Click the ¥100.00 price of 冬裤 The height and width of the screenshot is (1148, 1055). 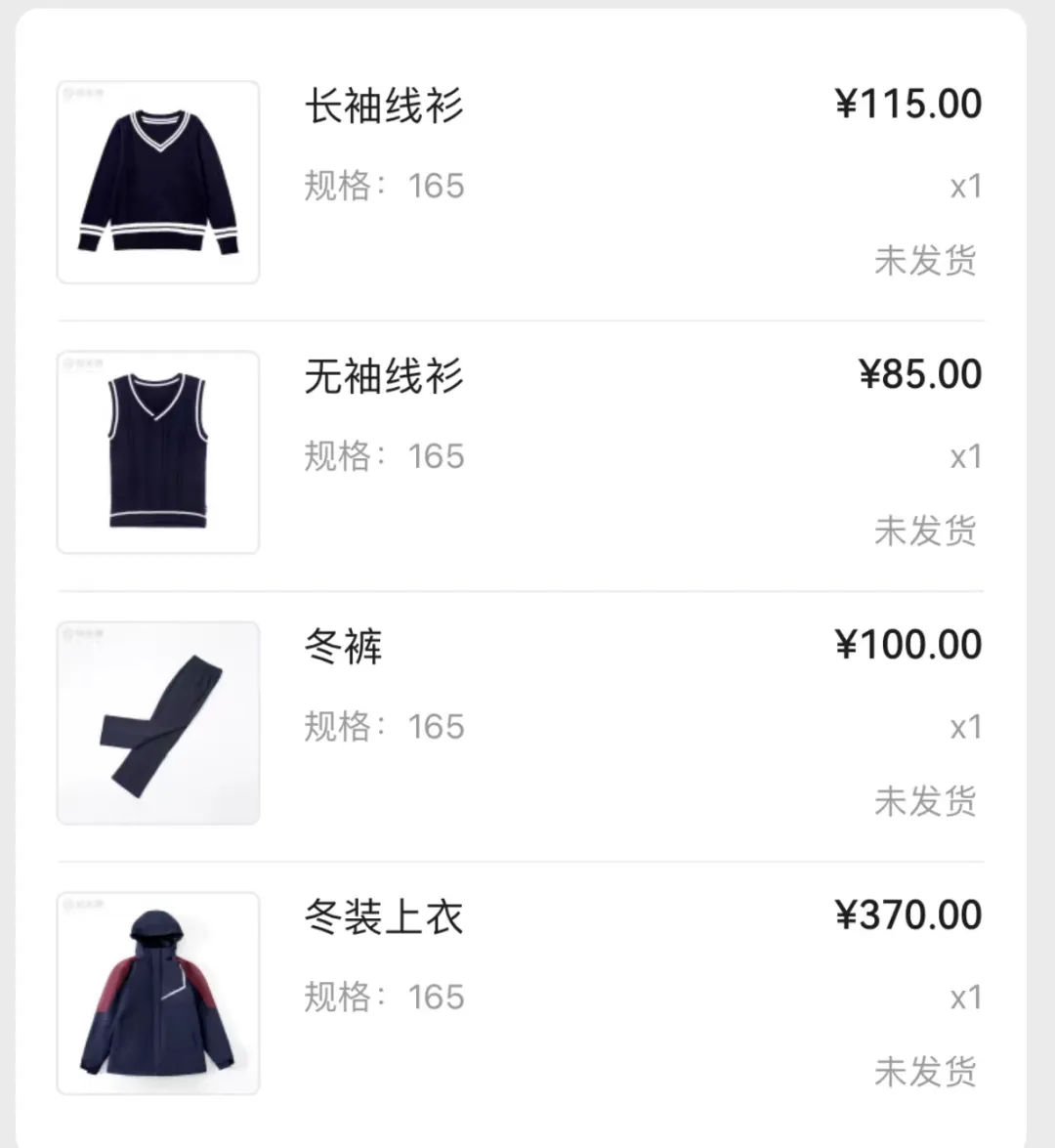point(911,645)
